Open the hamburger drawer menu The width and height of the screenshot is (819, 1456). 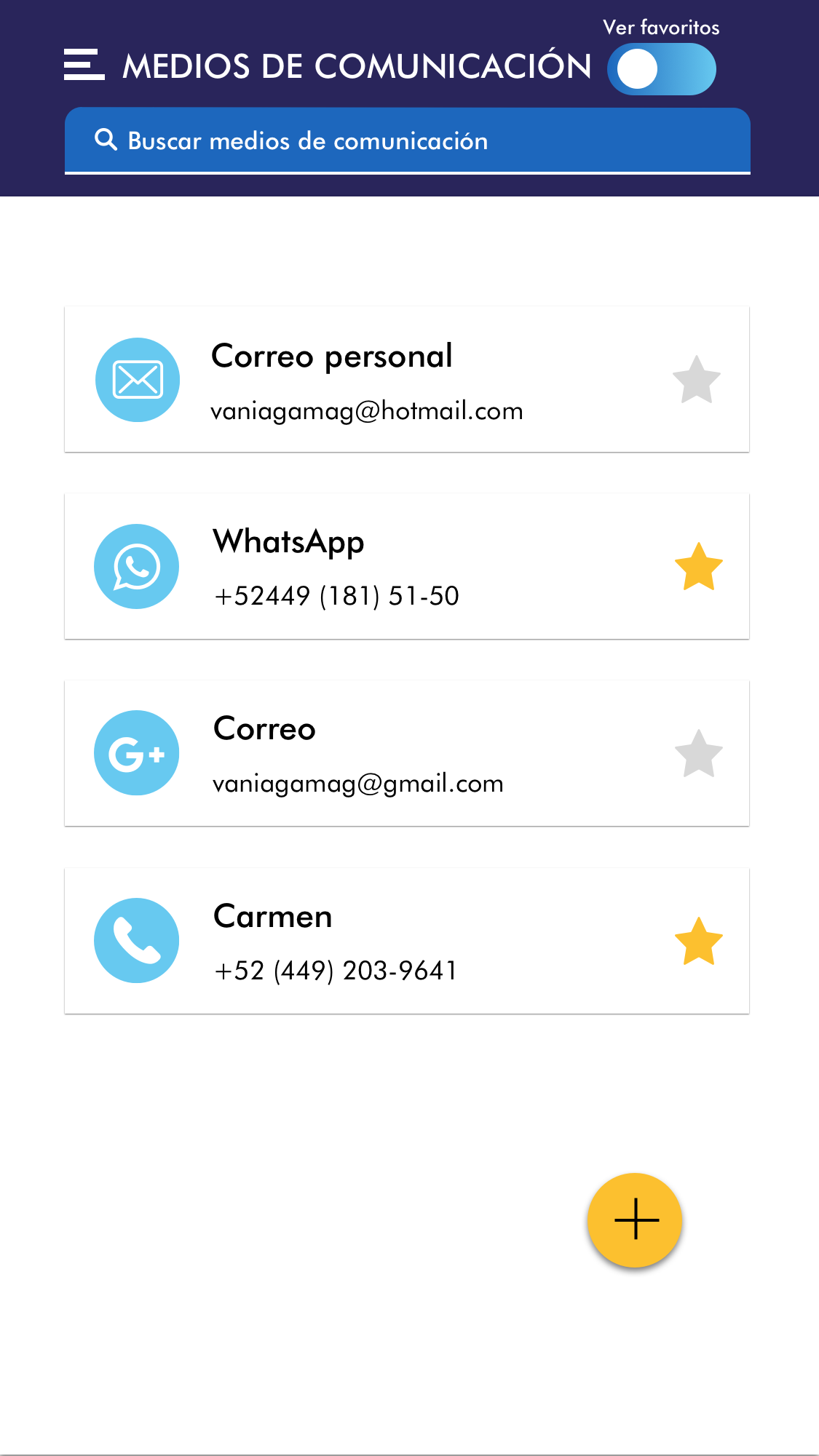click(x=84, y=65)
